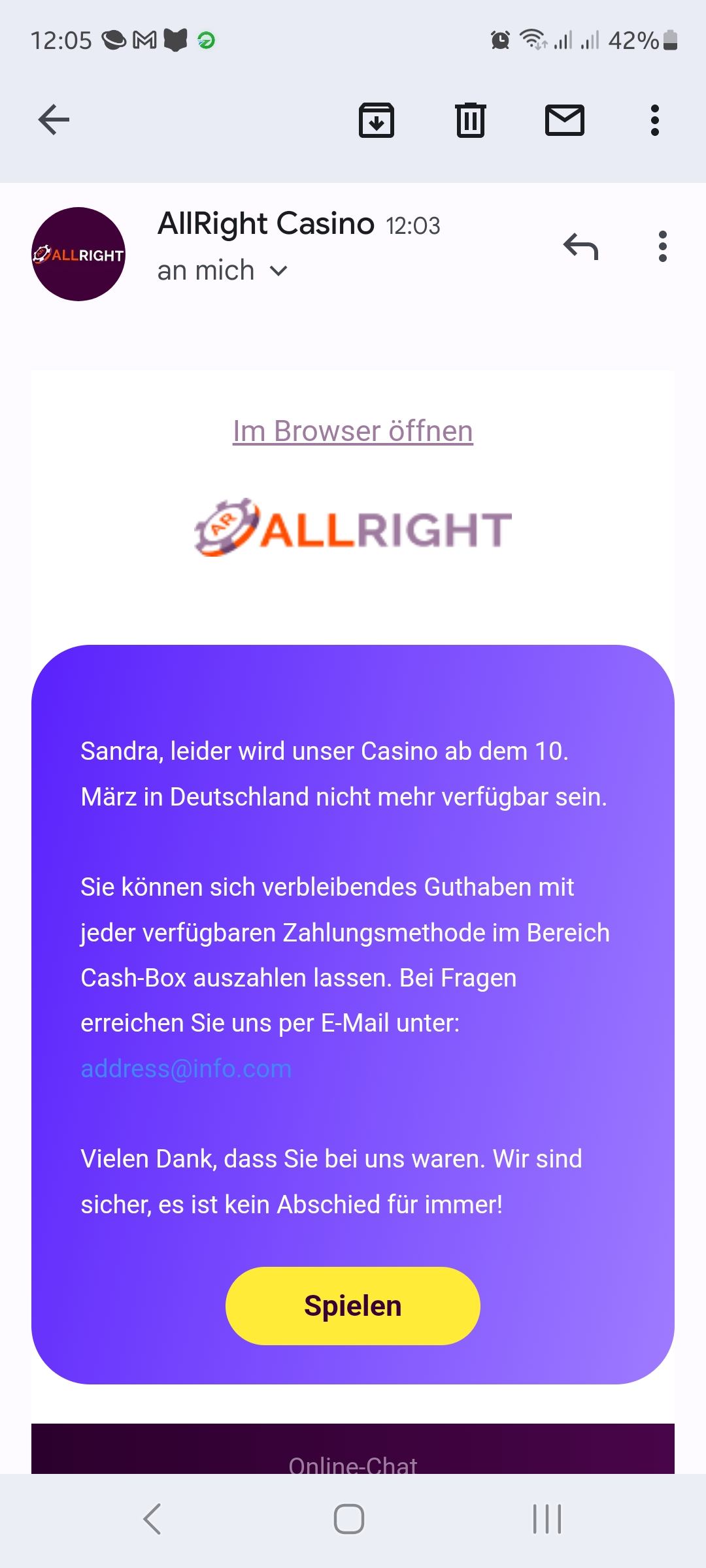Open 'Im Browser öffnen' link

tap(353, 431)
